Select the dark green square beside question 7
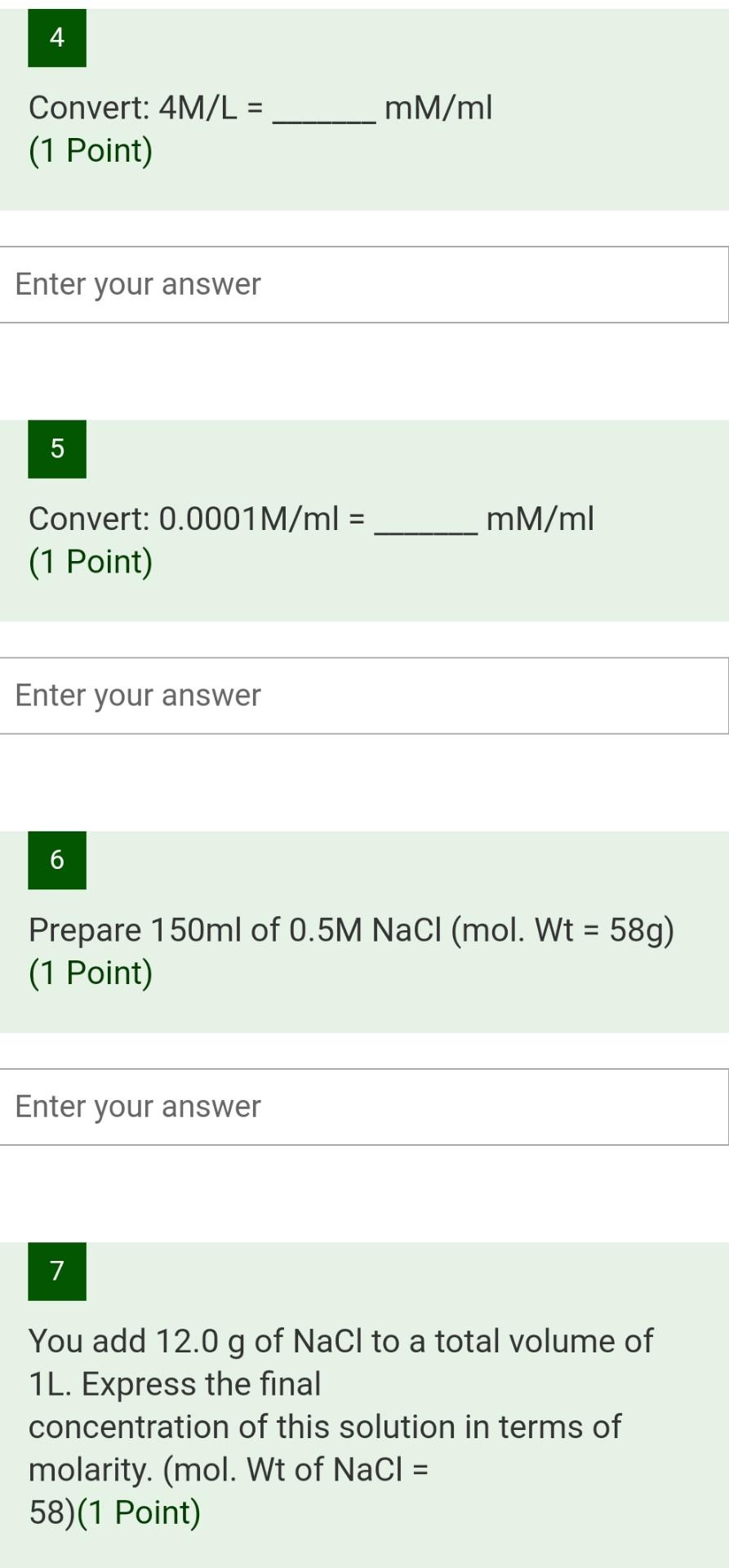 click(x=56, y=1272)
